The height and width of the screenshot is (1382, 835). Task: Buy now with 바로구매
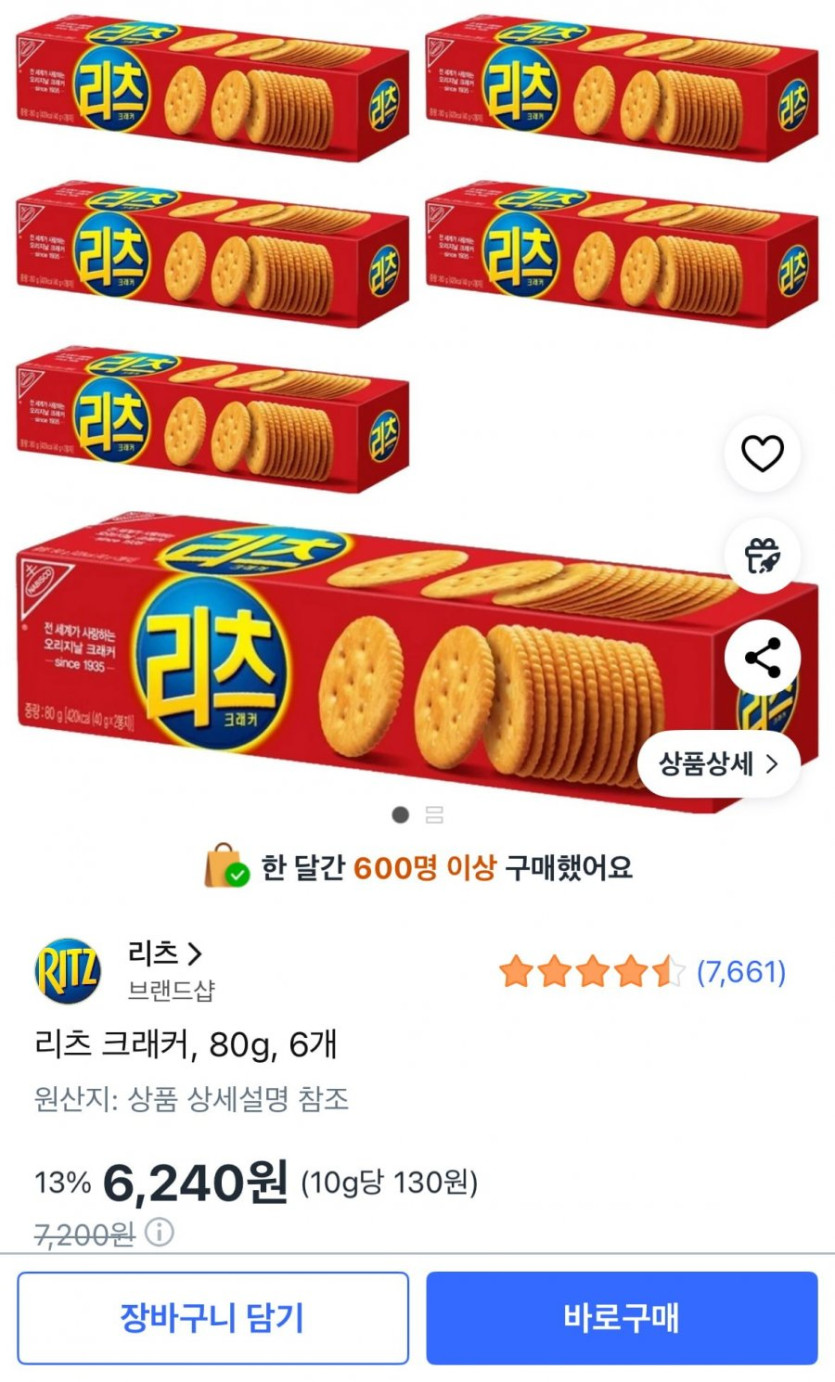click(621, 1318)
